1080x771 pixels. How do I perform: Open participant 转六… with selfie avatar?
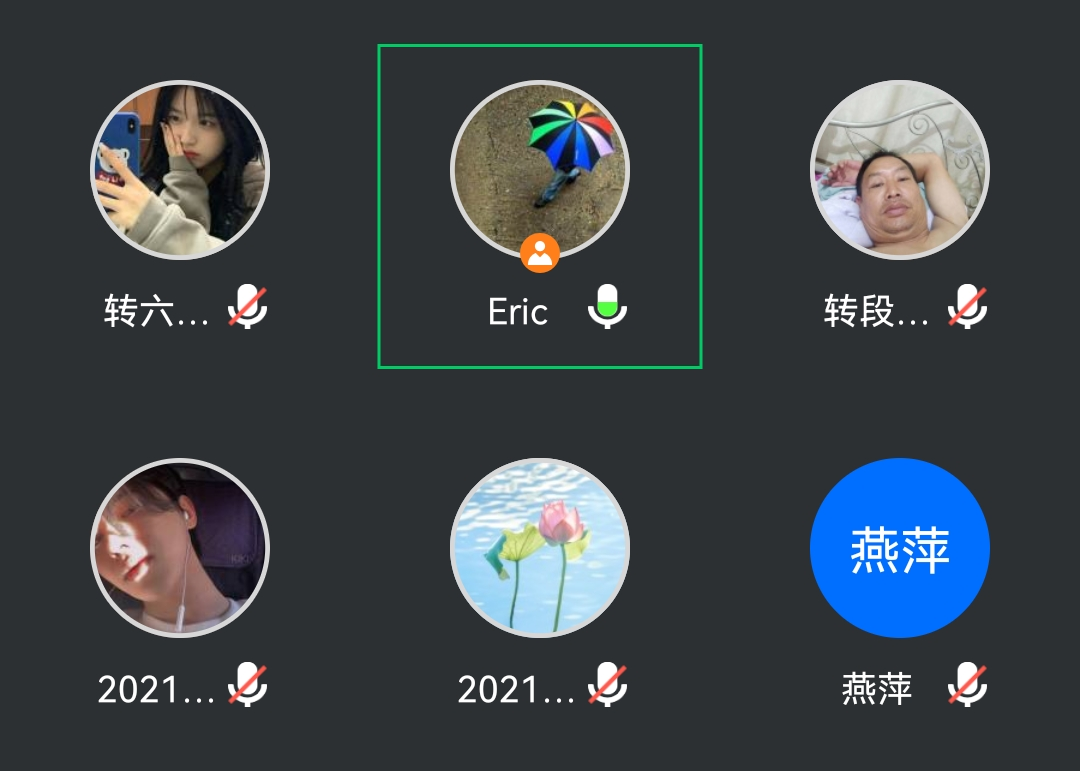[x=180, y=170]
